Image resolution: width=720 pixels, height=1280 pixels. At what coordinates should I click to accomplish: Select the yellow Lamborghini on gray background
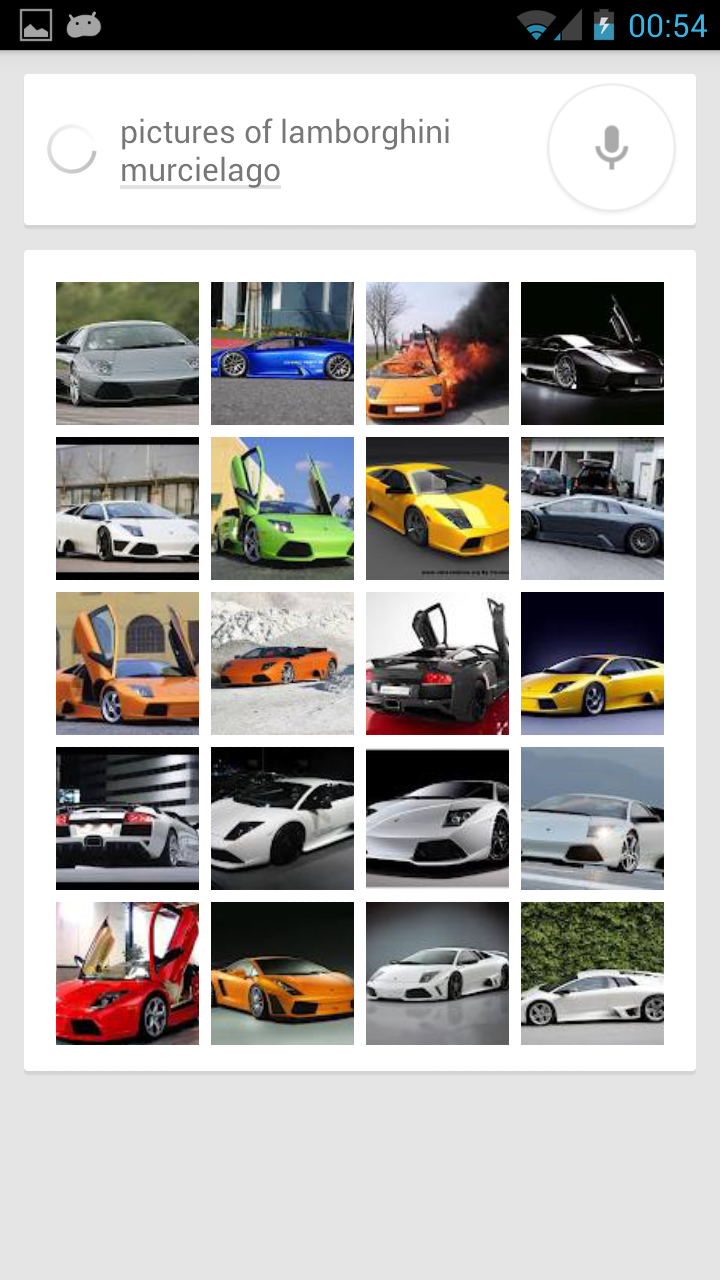(437, 508)
